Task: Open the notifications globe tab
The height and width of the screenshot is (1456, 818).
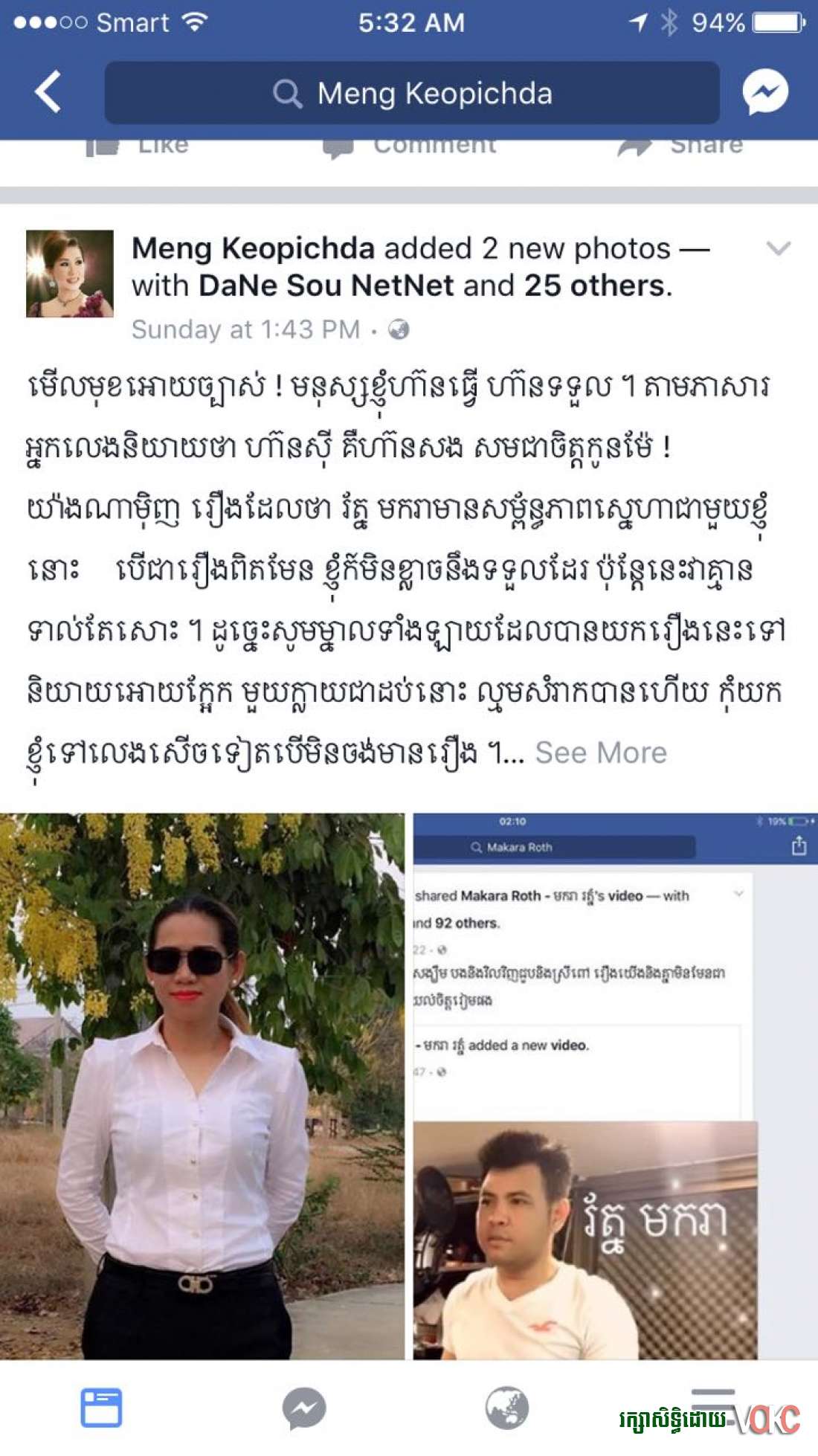Action: pos(507,1408)
